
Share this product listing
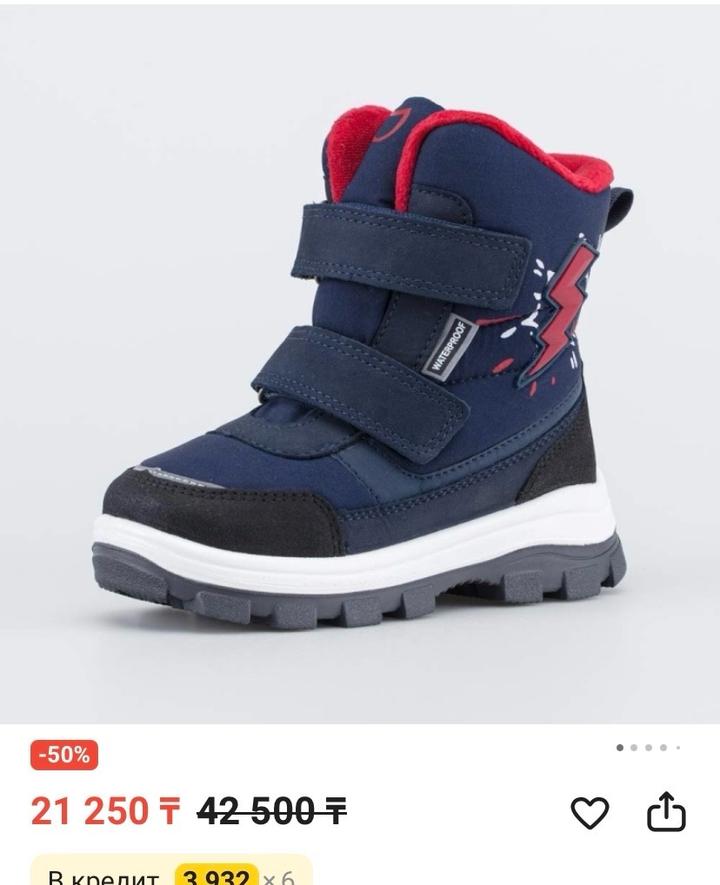(x=666, y=812)
